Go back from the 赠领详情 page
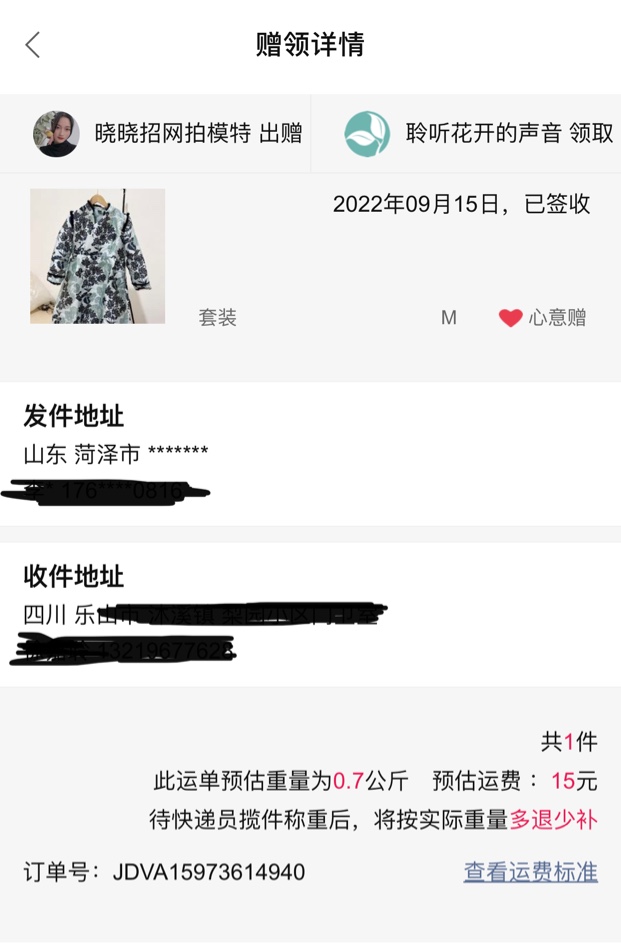 click(x=33, y=45)
